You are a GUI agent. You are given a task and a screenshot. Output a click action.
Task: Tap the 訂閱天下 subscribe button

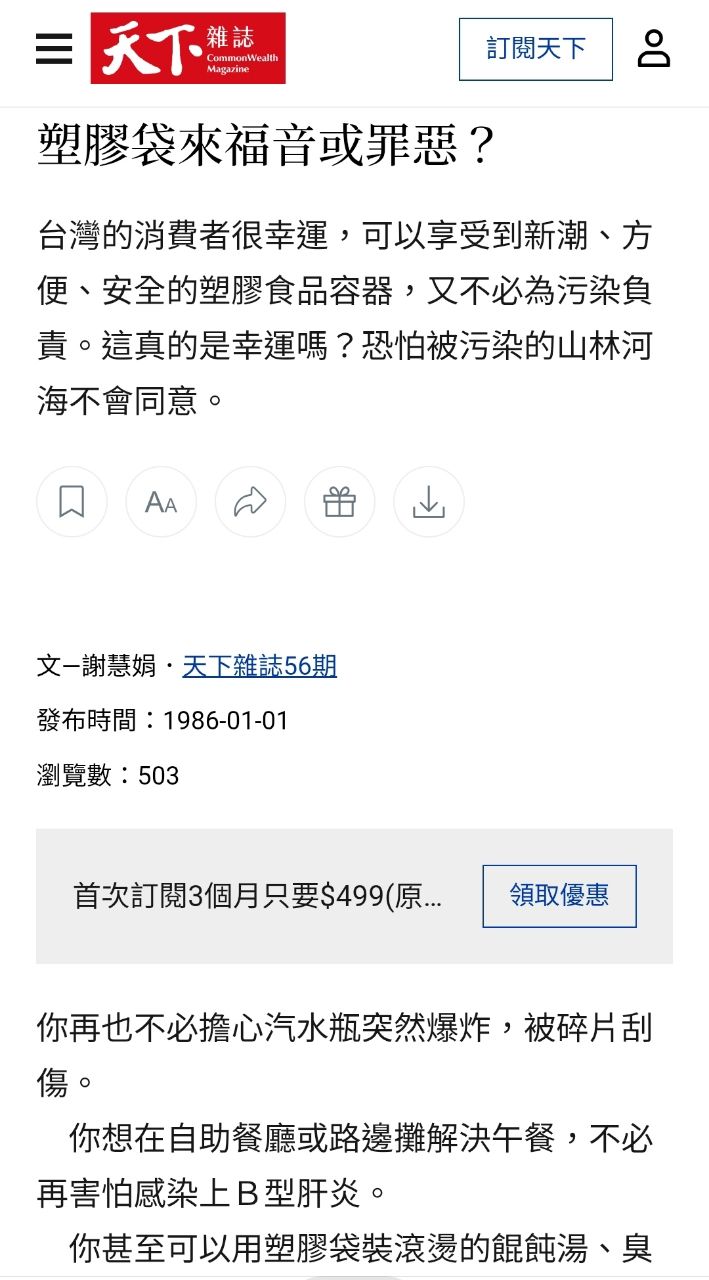click(x=535, y=49)
